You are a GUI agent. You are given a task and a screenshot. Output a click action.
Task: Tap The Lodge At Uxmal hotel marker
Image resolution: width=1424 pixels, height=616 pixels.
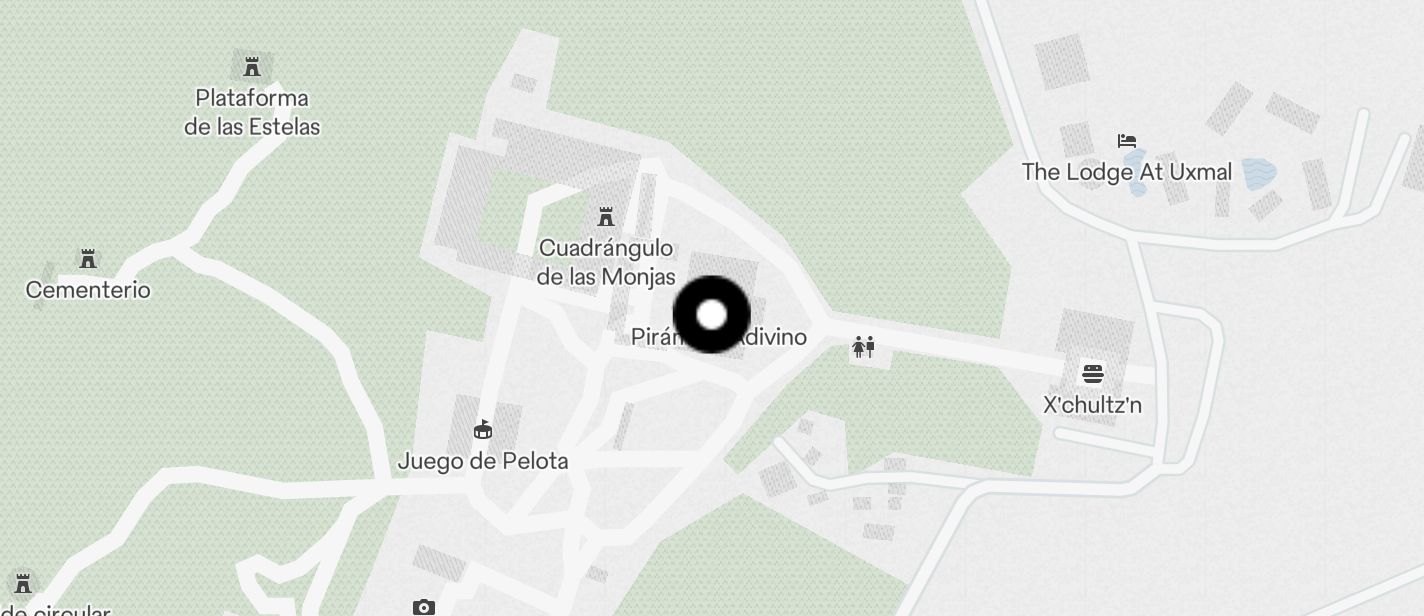pos(1127,141)
